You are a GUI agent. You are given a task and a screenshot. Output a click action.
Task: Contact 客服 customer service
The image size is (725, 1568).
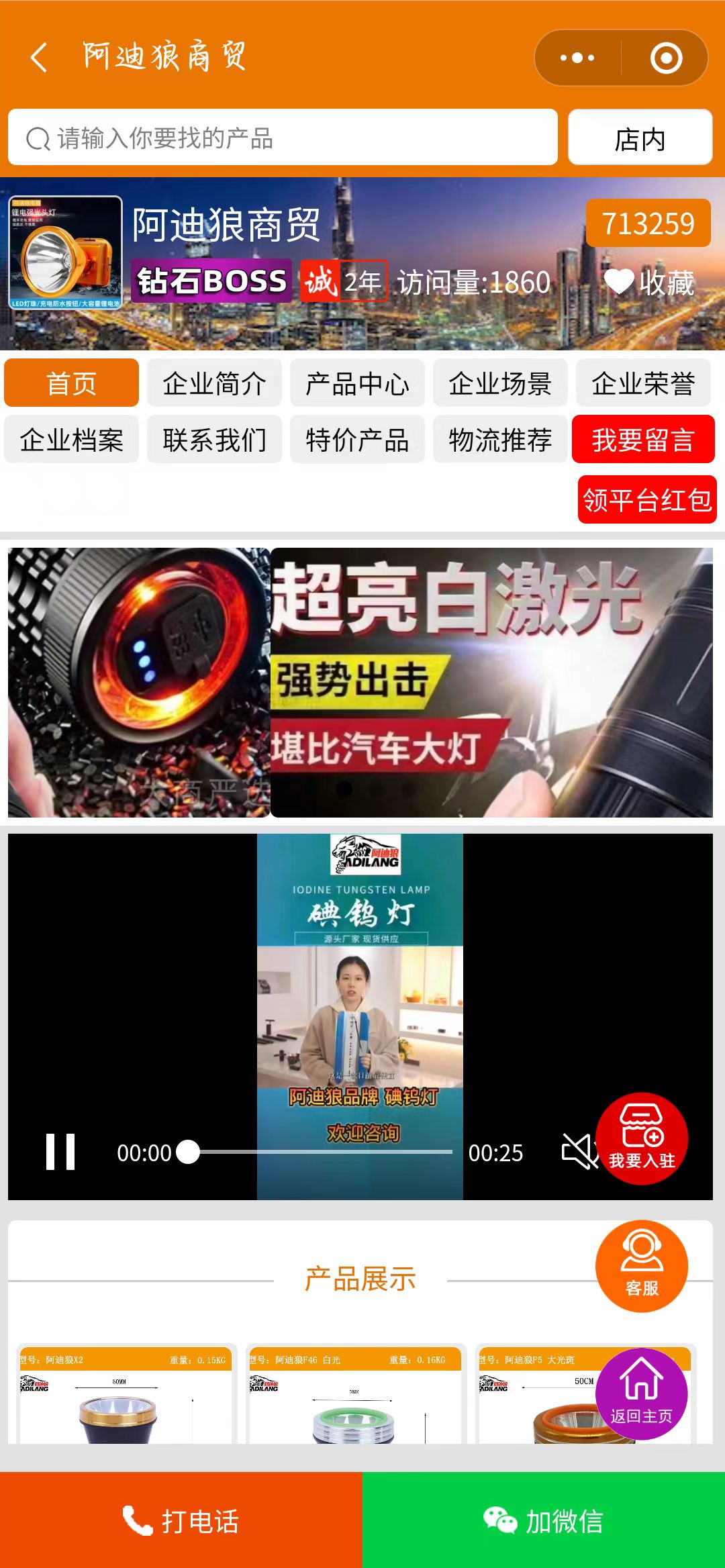[641, 1266]
